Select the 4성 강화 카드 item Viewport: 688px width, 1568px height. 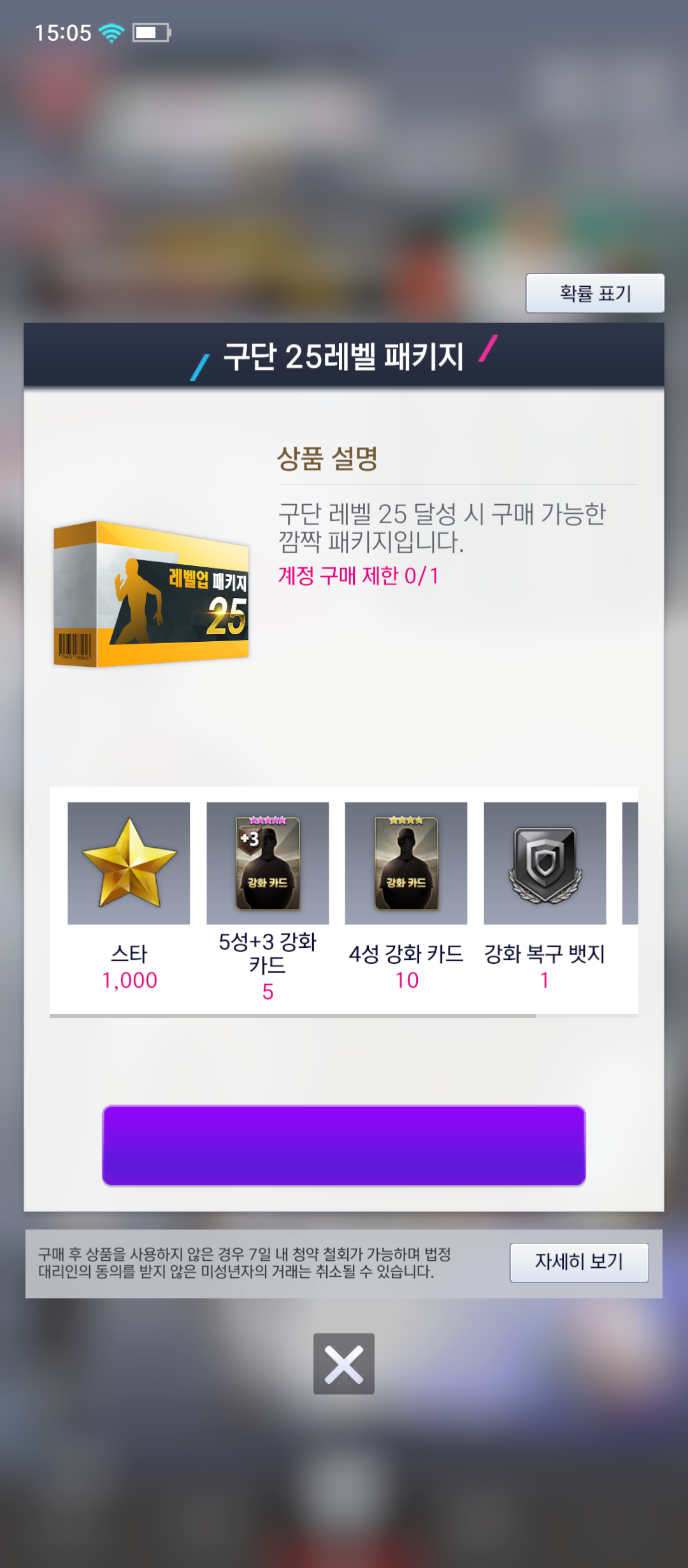coord(406,863)
